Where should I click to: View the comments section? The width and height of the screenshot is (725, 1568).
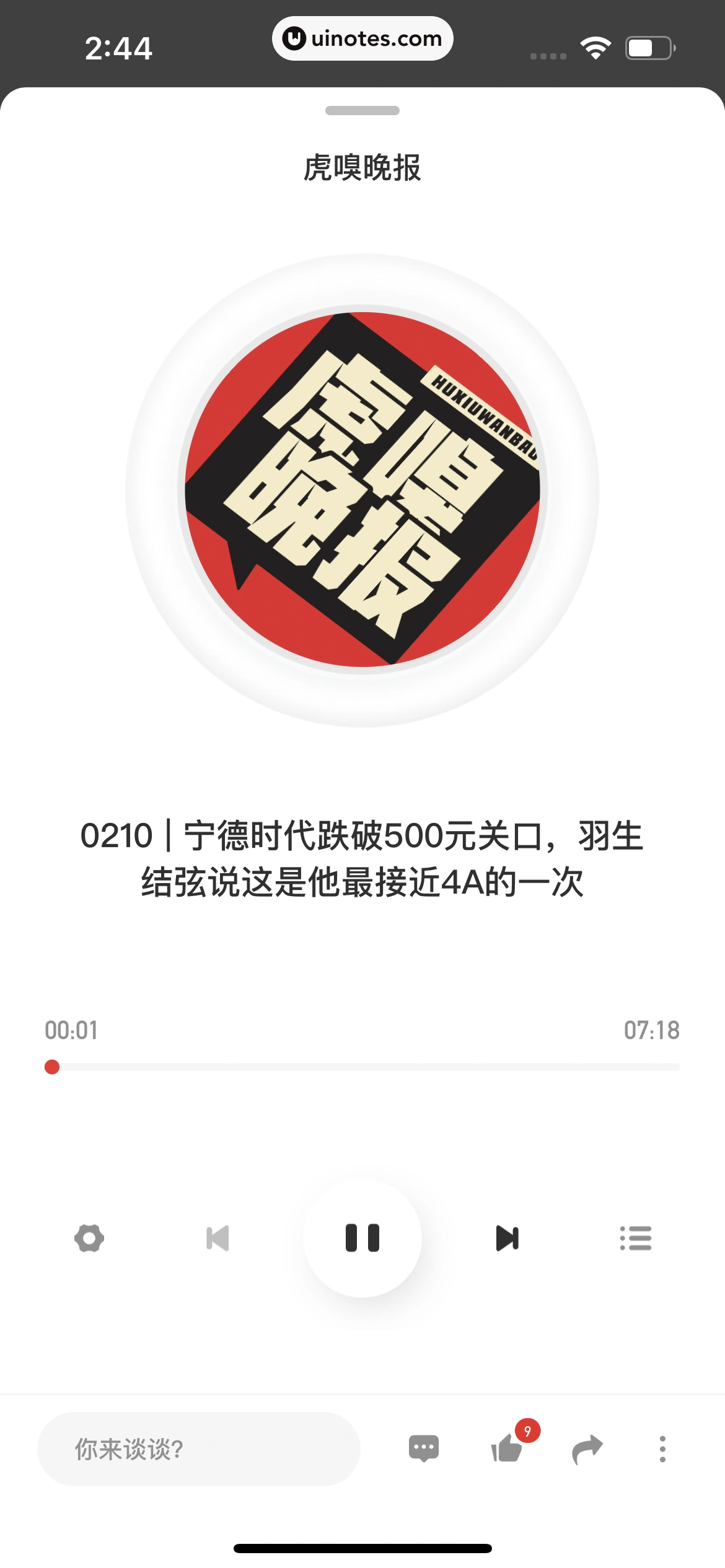pyautogui.click(x=424, y=1449)
